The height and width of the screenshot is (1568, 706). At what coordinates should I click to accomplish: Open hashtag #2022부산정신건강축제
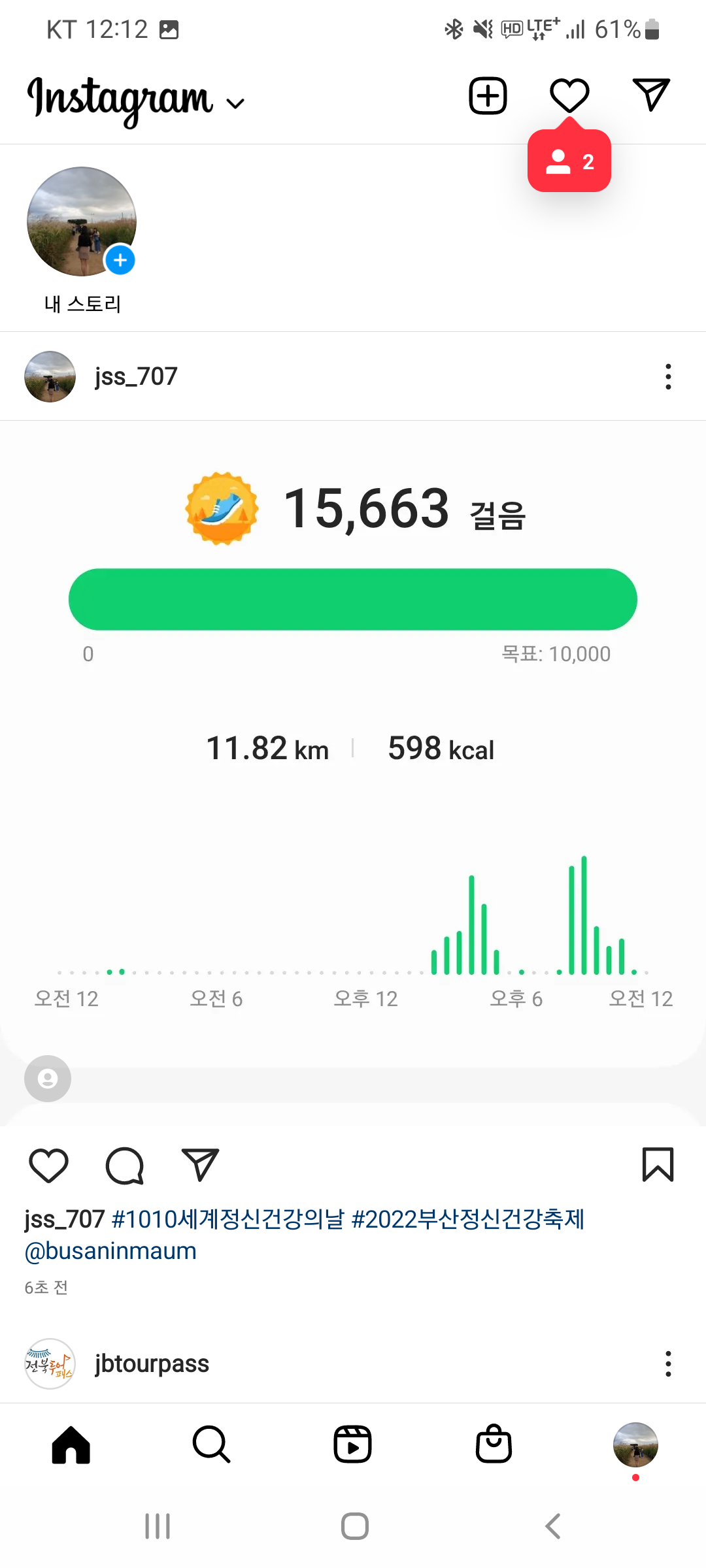click(468, 1219)
